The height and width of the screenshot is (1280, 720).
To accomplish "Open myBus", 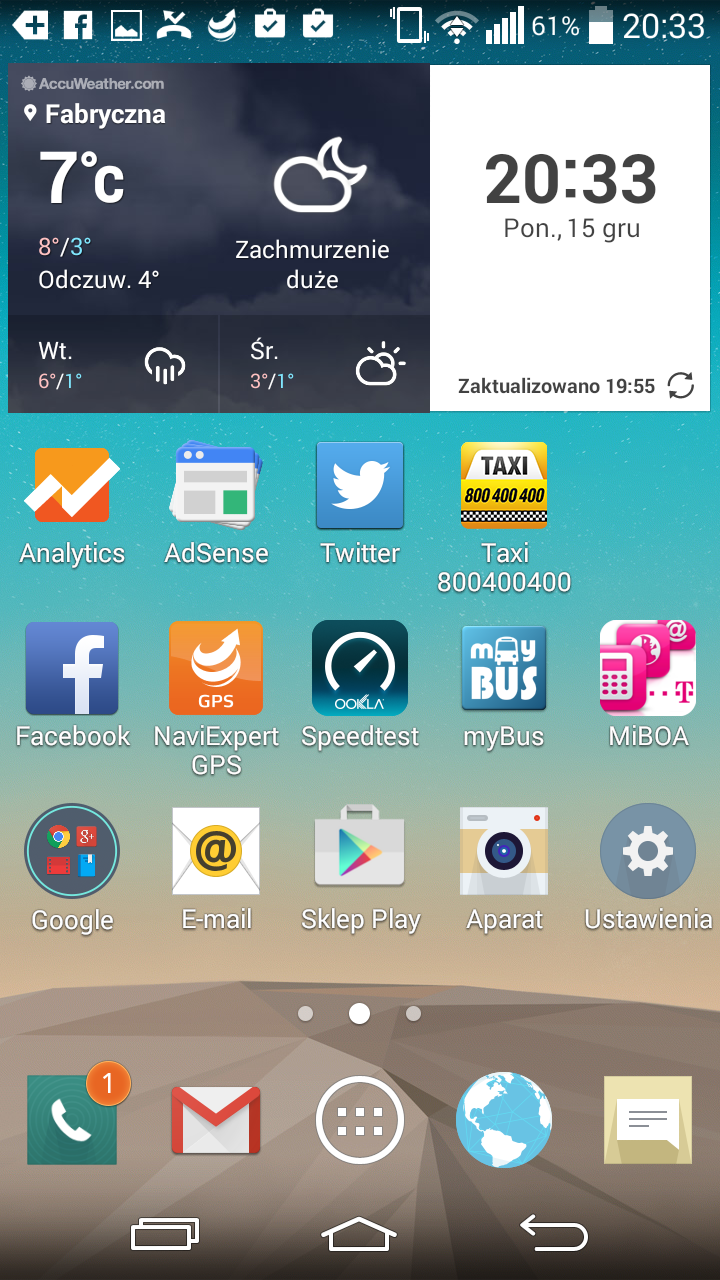I will (x=504, y=668).
